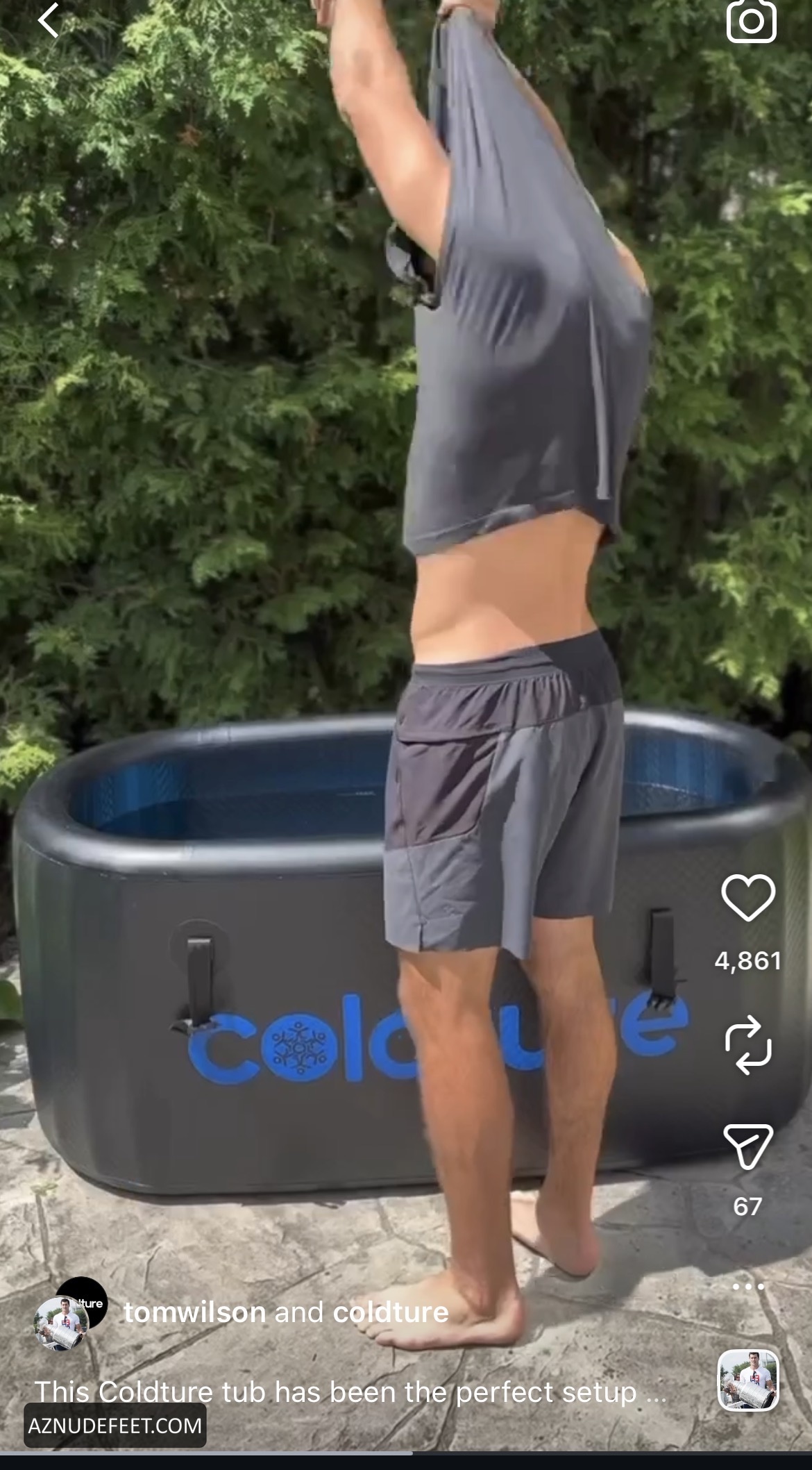The image size is (812, 1470).
Task: Open the camera icon at top right
Action: 751,21
